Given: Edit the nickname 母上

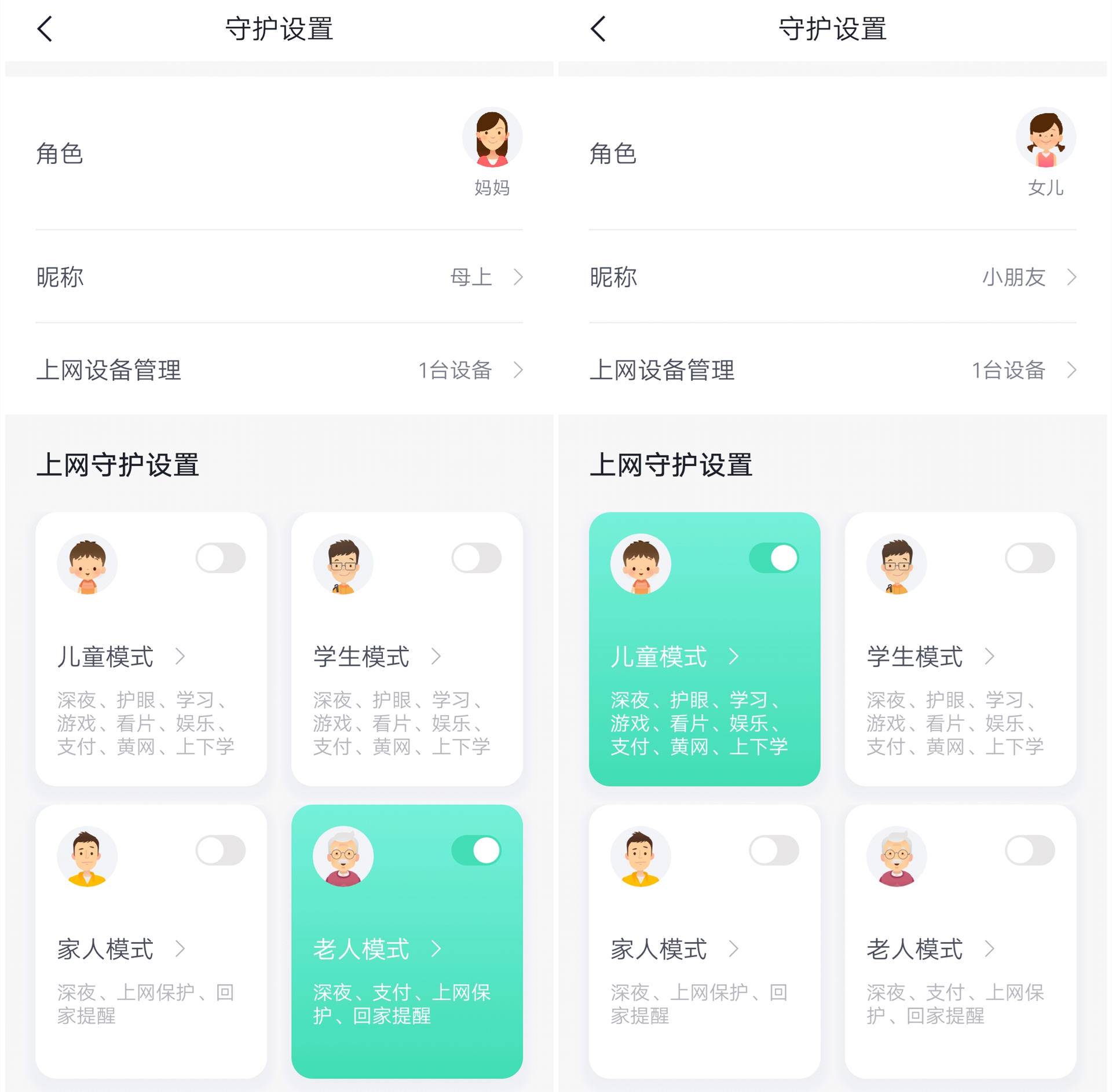Looking at the screenshot, I should point(485,277).
